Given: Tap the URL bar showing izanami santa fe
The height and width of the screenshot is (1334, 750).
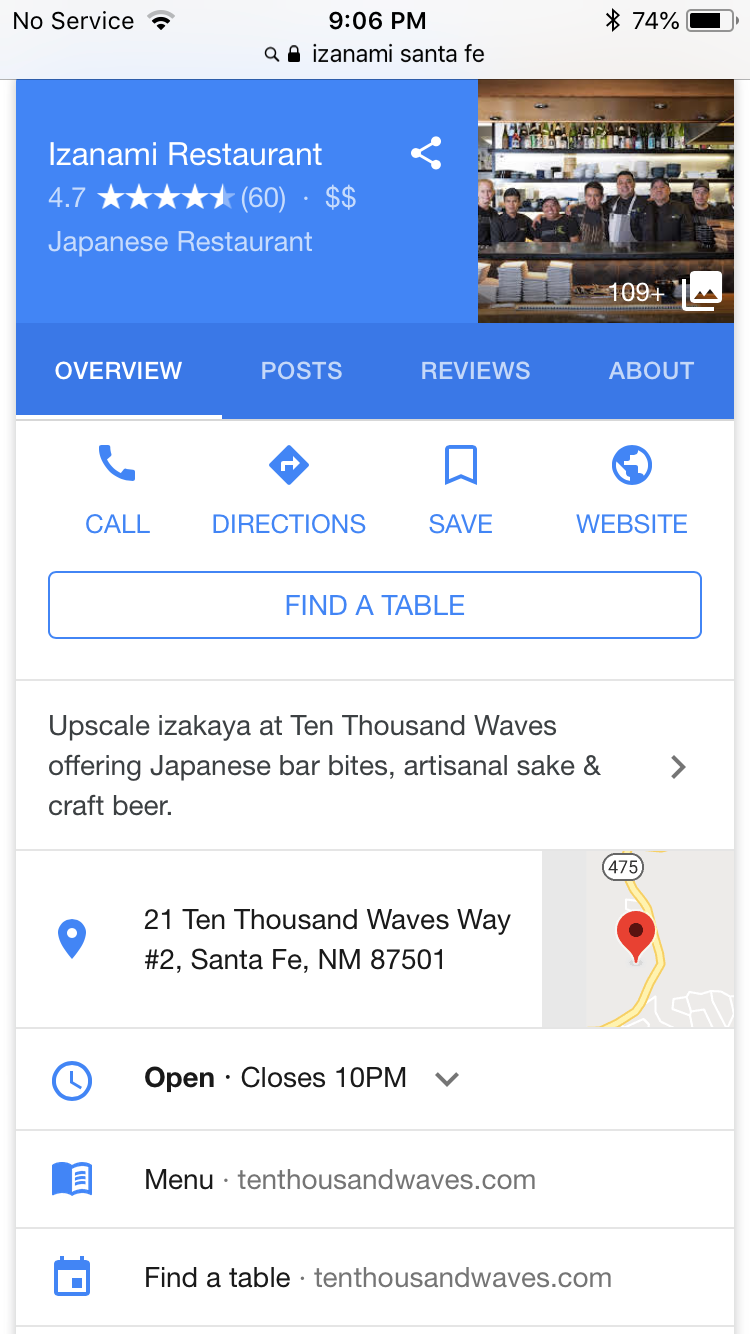Looking at the screenshot, I should point(375,54).
